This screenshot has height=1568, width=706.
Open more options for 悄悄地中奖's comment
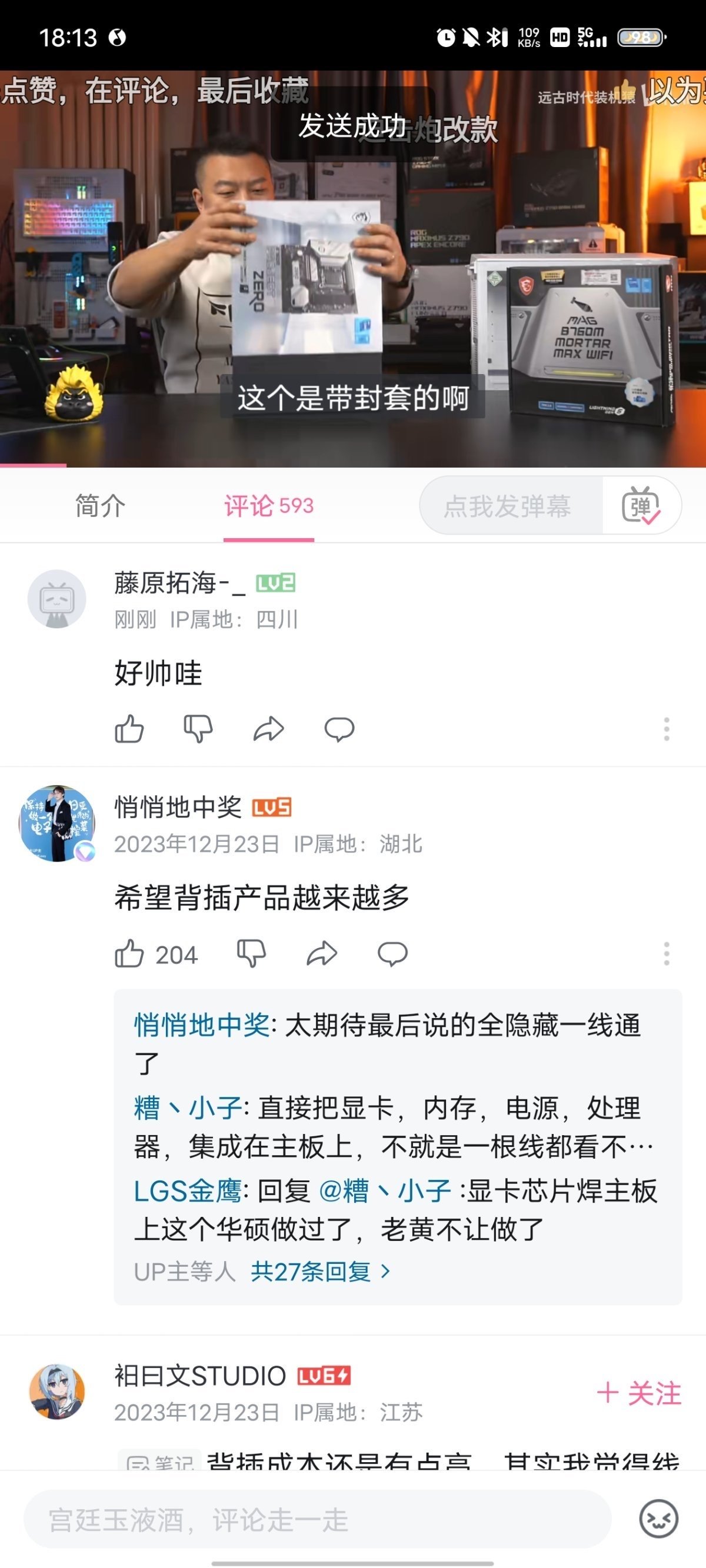point(667,954)
